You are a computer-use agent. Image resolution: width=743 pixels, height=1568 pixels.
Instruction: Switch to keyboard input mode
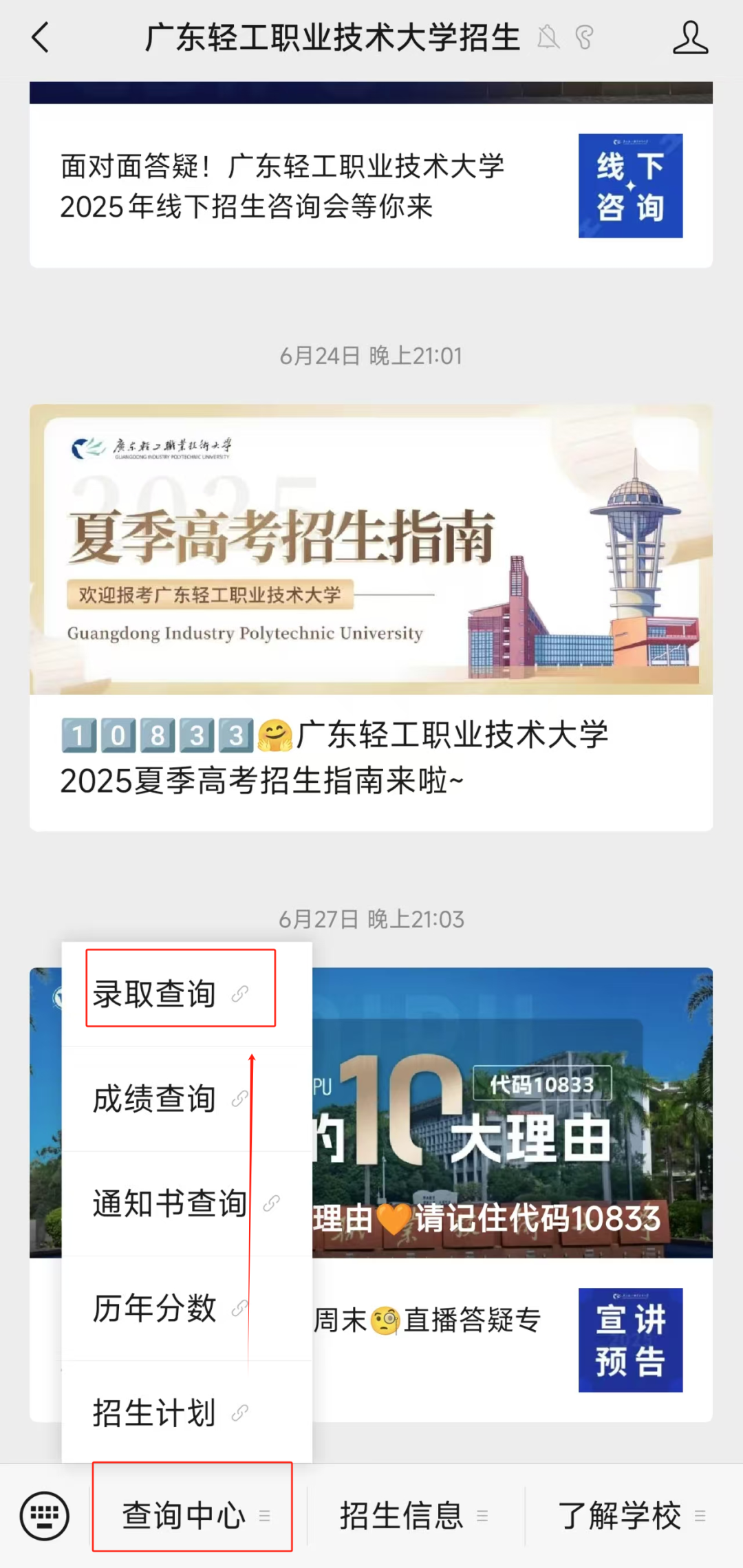(45, 1516)
